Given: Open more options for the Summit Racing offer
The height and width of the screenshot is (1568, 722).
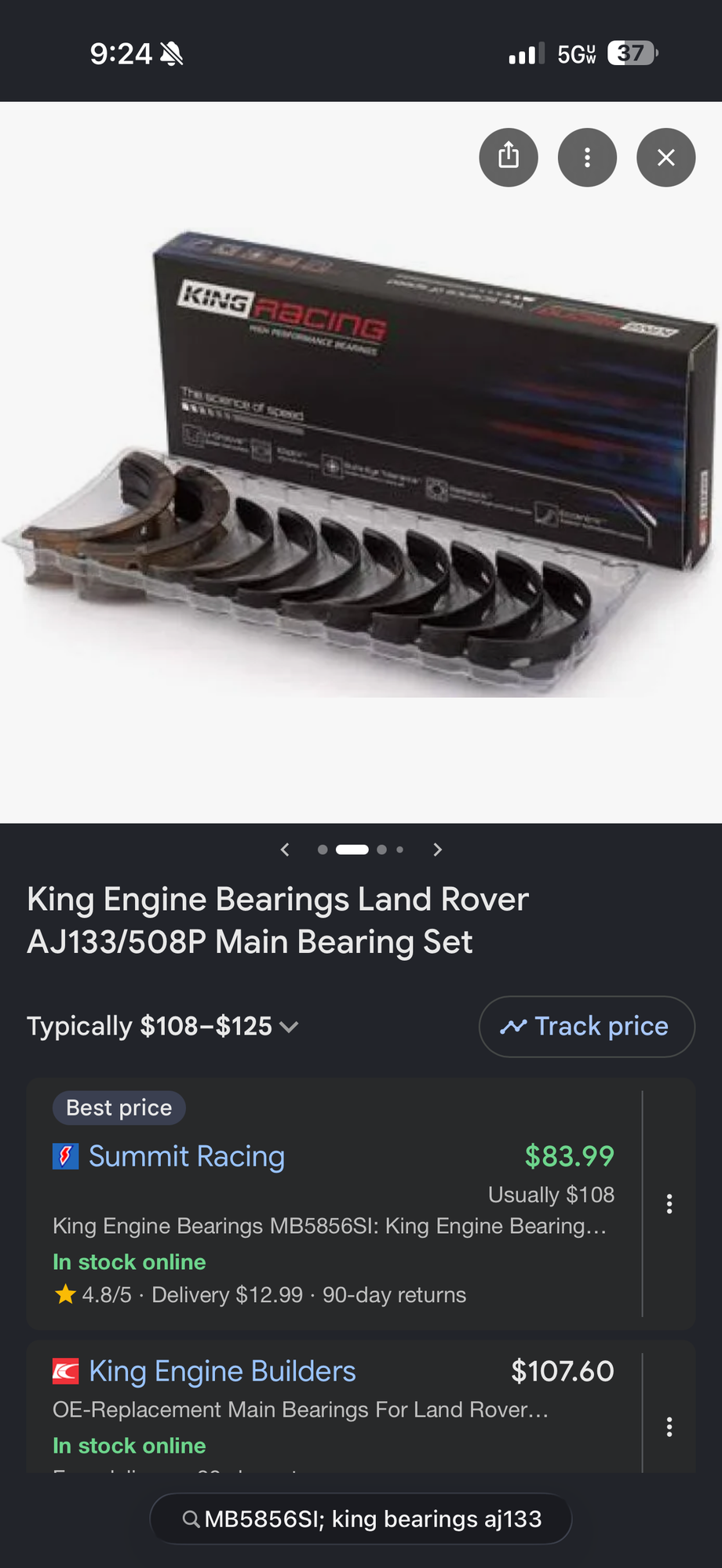Looking at the screenshot, I should [x=669, y=1204].
